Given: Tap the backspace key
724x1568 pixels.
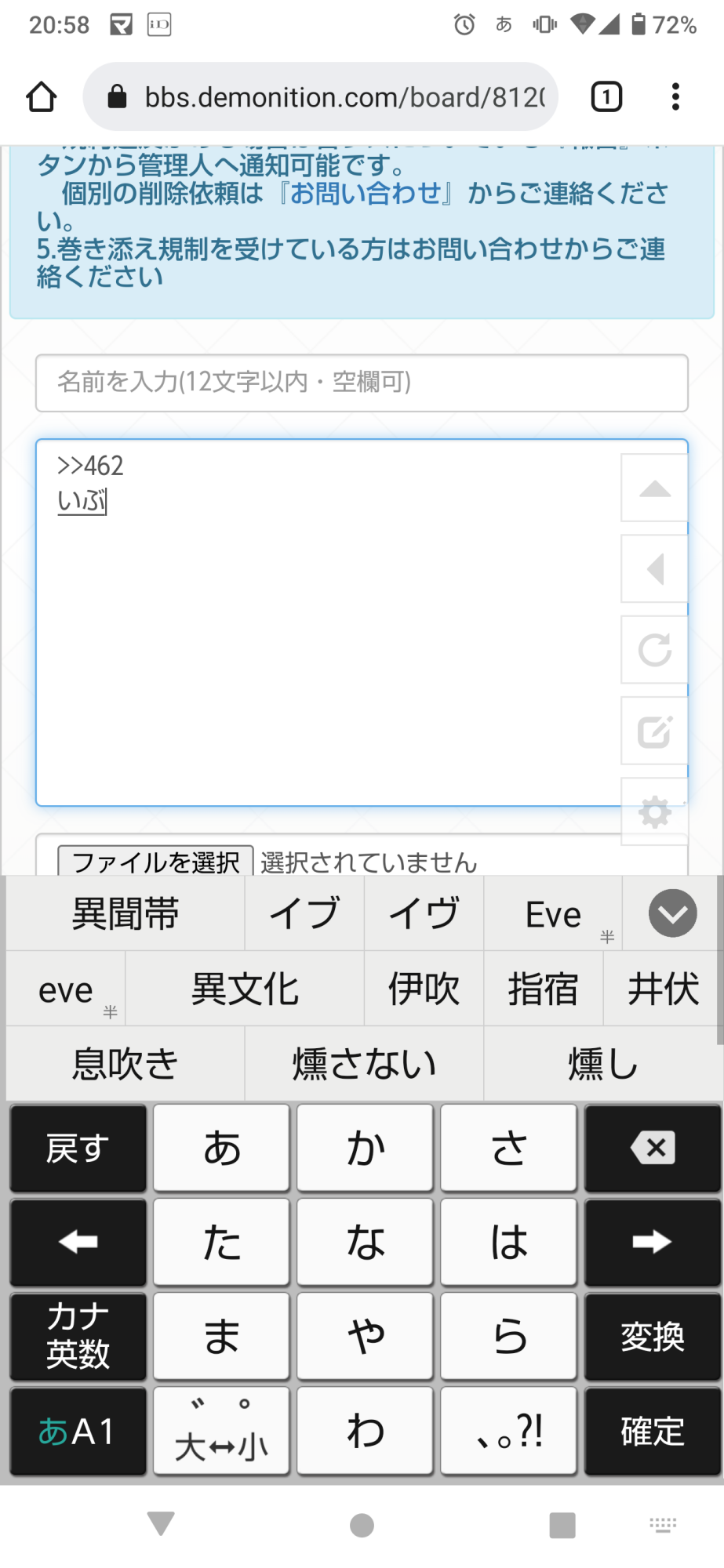Looking at the screenshot, I should click(x=652, y=1149).
